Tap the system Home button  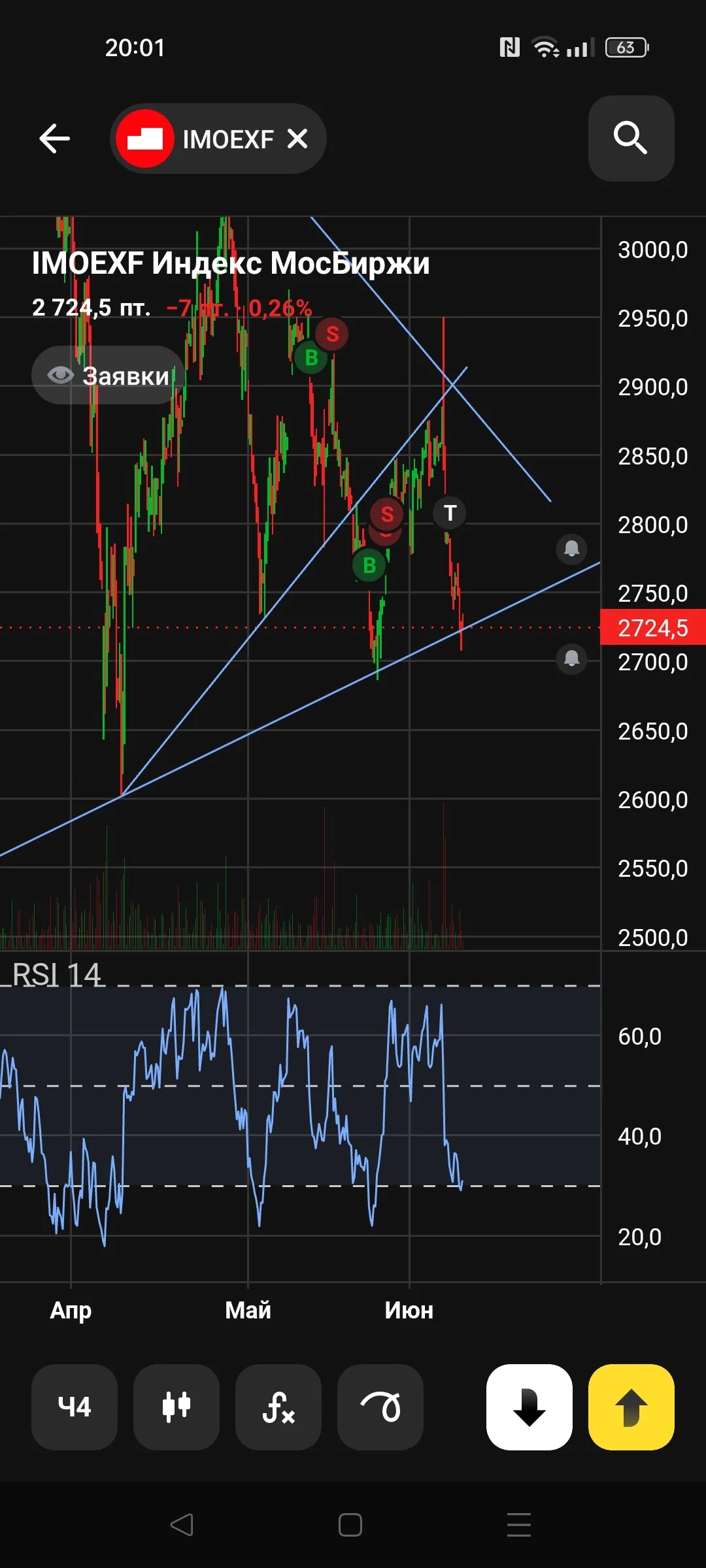click(x=350, y=1525)
